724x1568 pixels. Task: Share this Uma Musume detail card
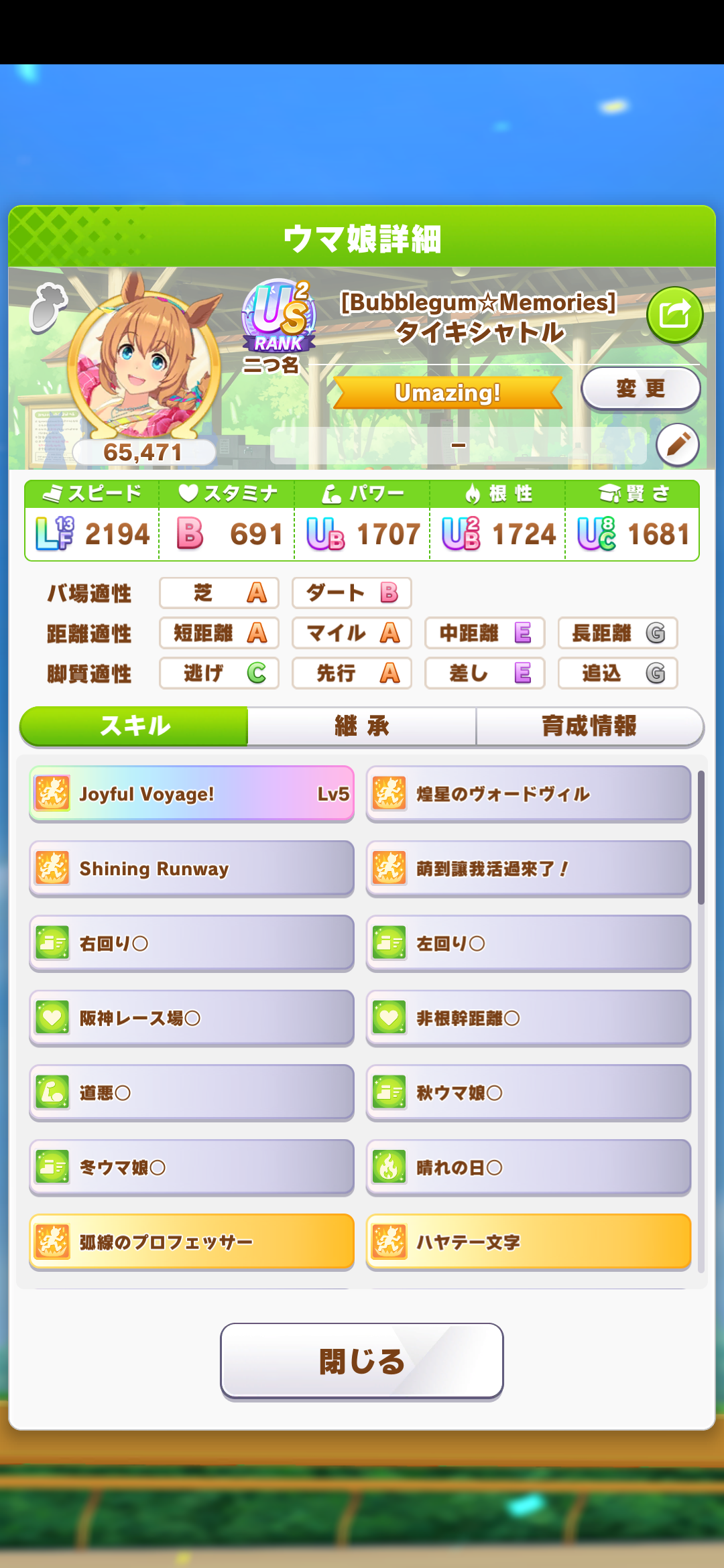pyautogui.click(x=674, y=314)
